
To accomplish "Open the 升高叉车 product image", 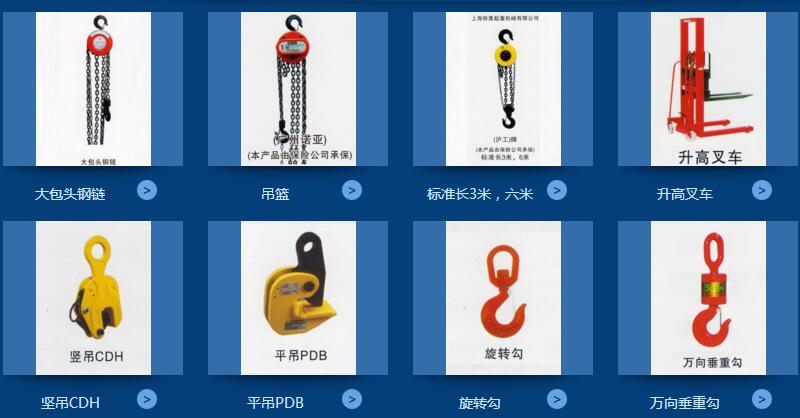I will click(708, 89).
